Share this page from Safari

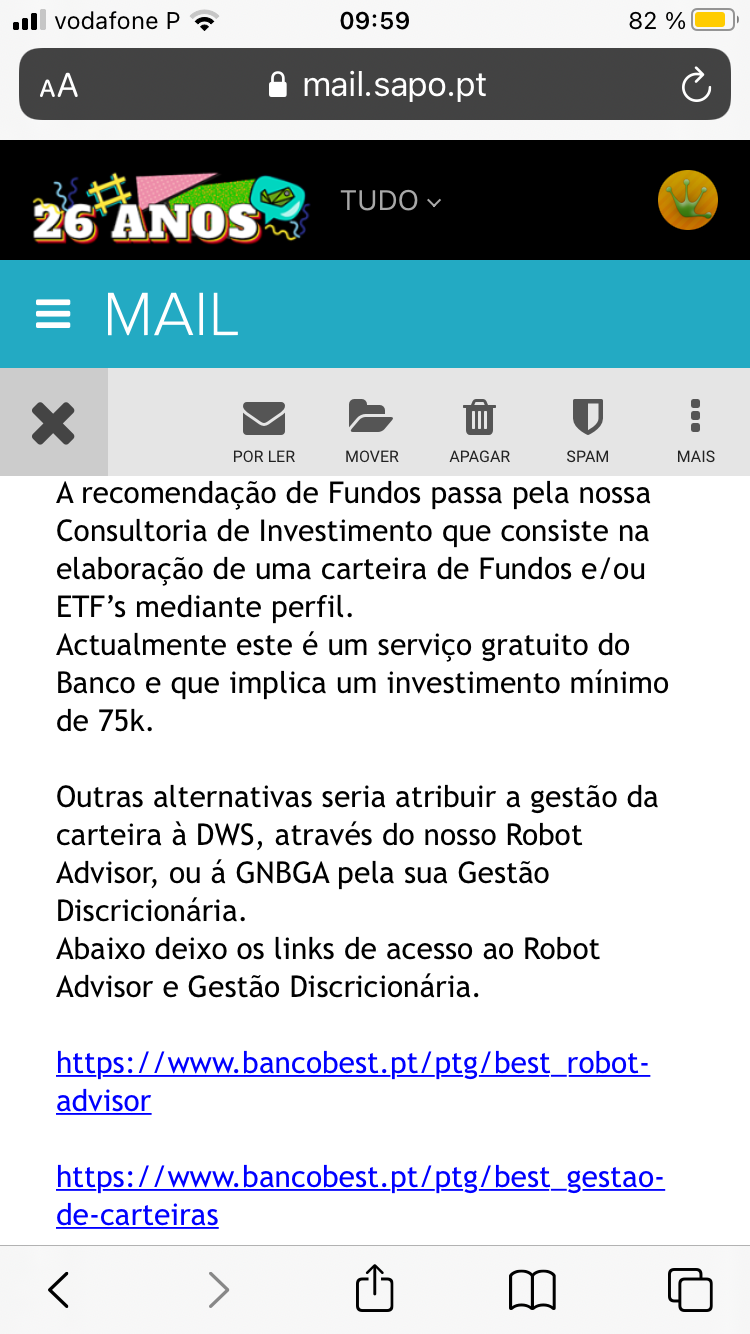[x=375, y=1288]
